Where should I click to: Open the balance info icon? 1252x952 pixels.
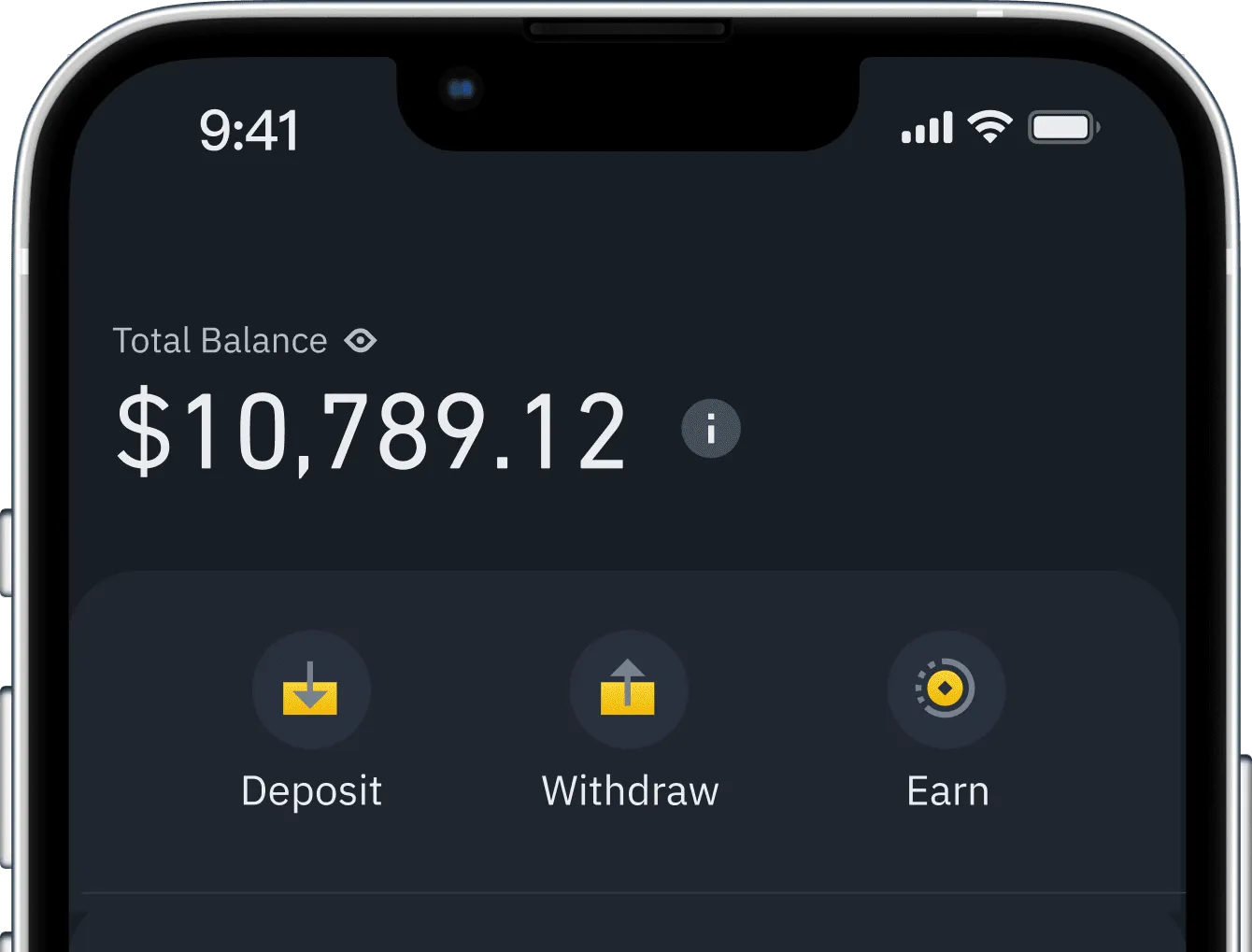tap(711, 430)
